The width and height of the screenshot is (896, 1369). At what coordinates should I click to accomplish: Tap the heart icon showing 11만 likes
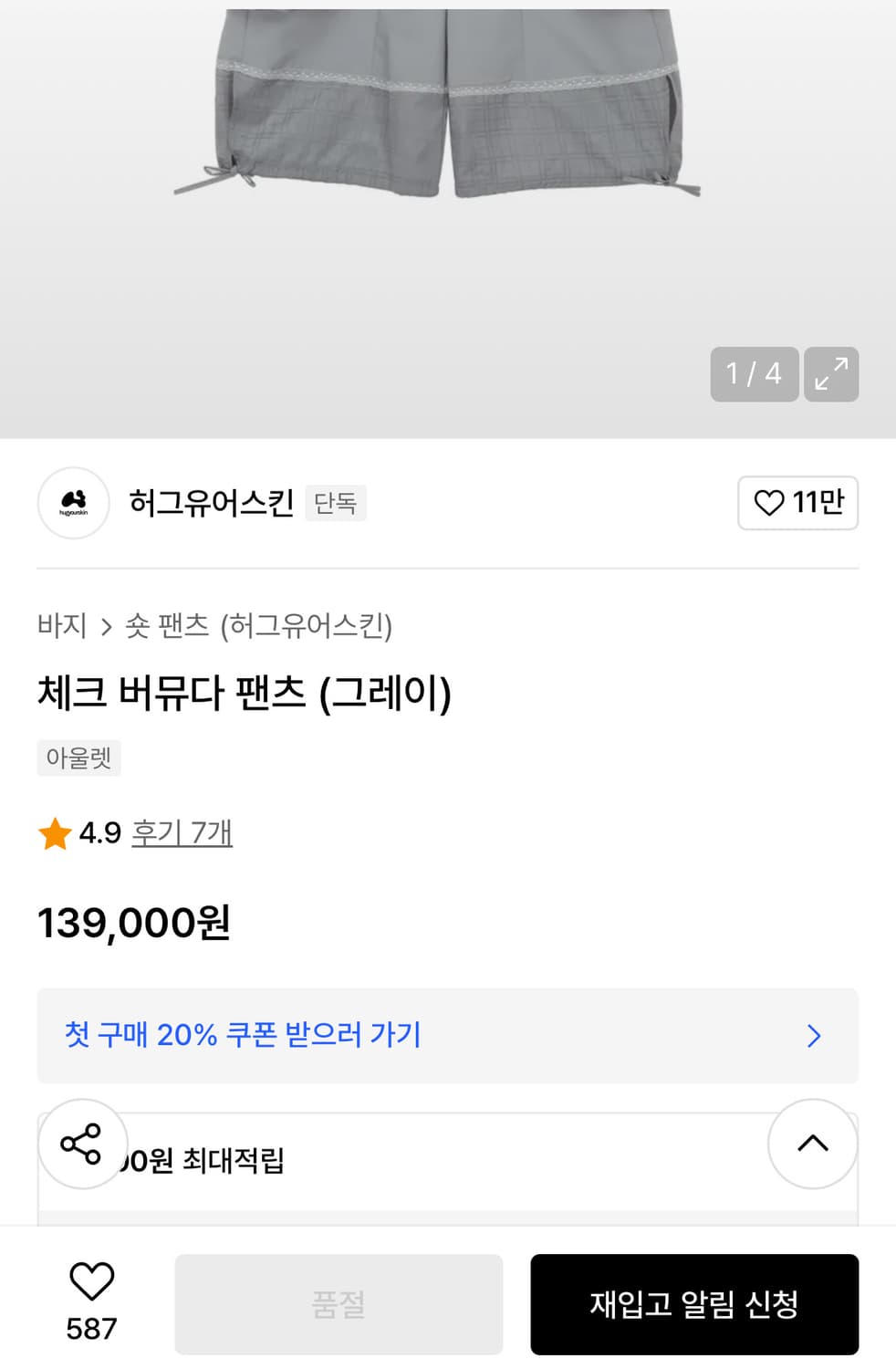click(x=798, y=503)
